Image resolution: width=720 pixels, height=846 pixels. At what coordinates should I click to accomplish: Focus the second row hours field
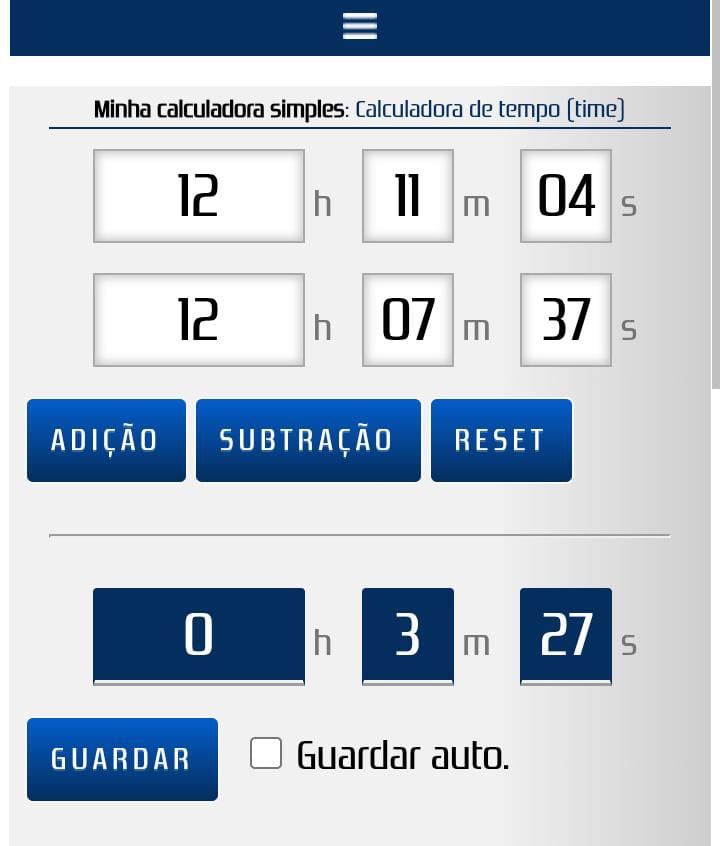(199, 320)
